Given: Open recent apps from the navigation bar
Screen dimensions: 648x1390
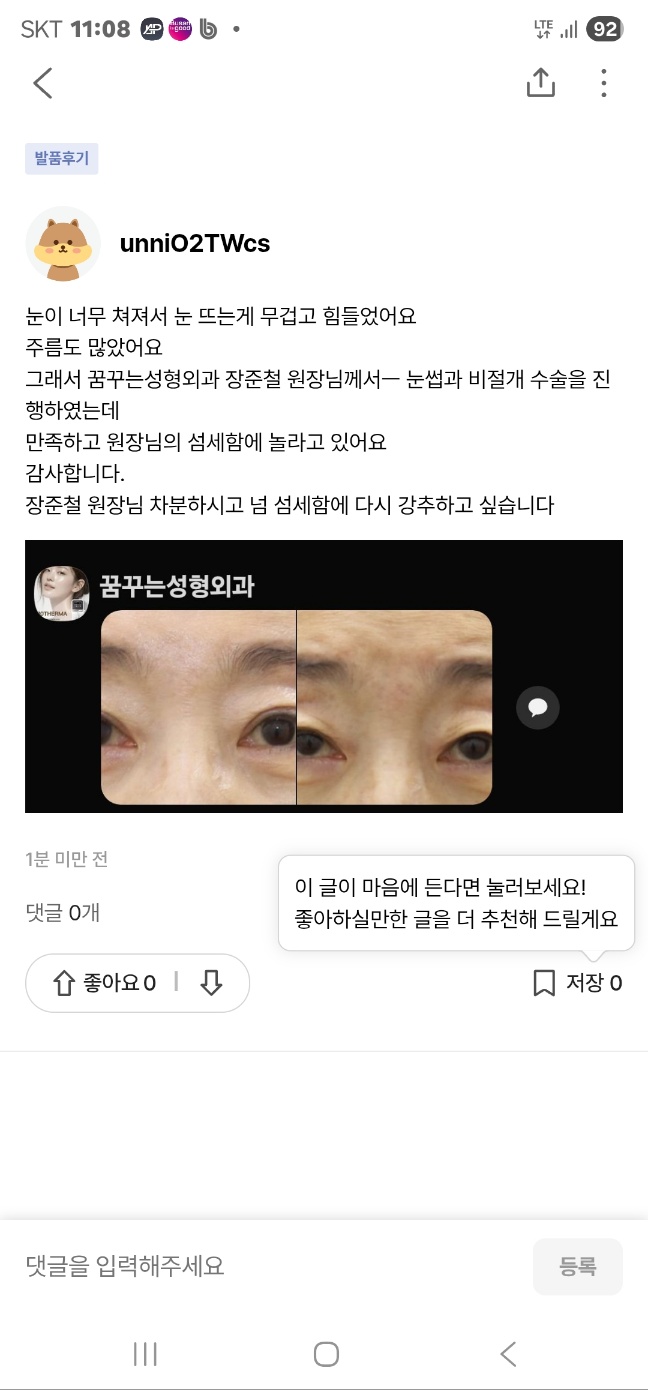Looking at the screenshot, I should click(145, 1354).
